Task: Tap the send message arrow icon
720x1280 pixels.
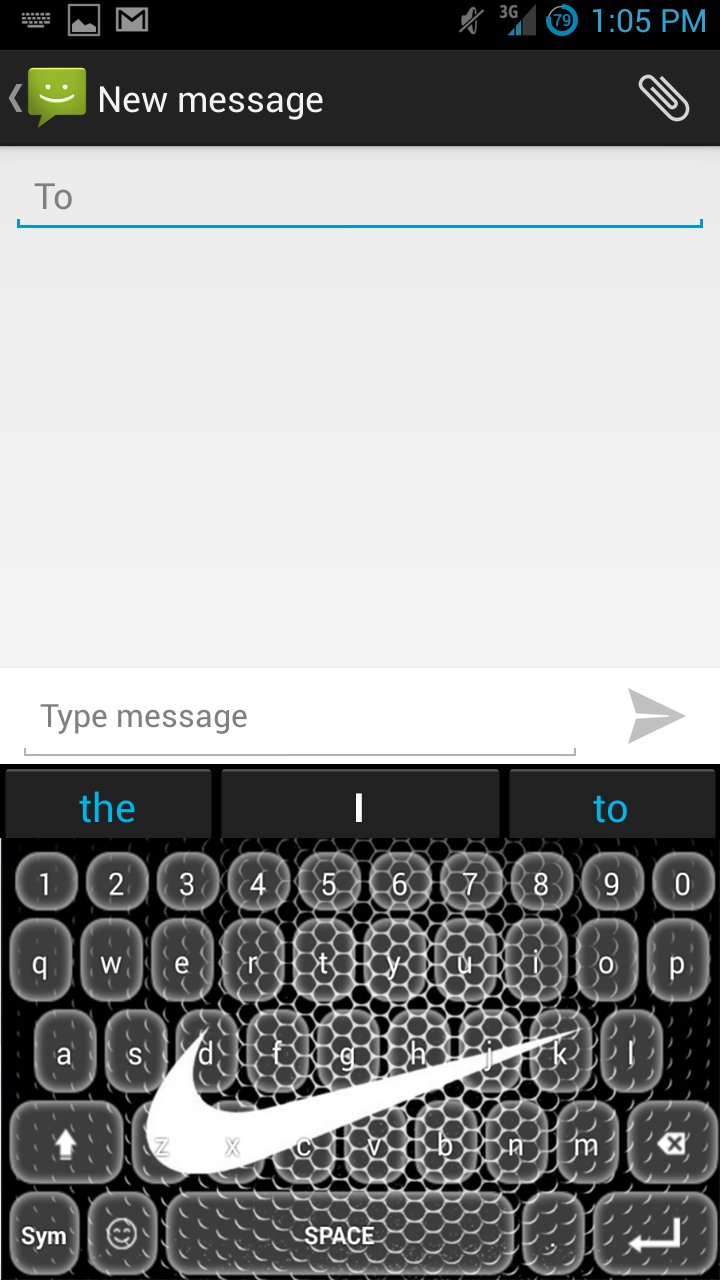Action: [655, 714]
